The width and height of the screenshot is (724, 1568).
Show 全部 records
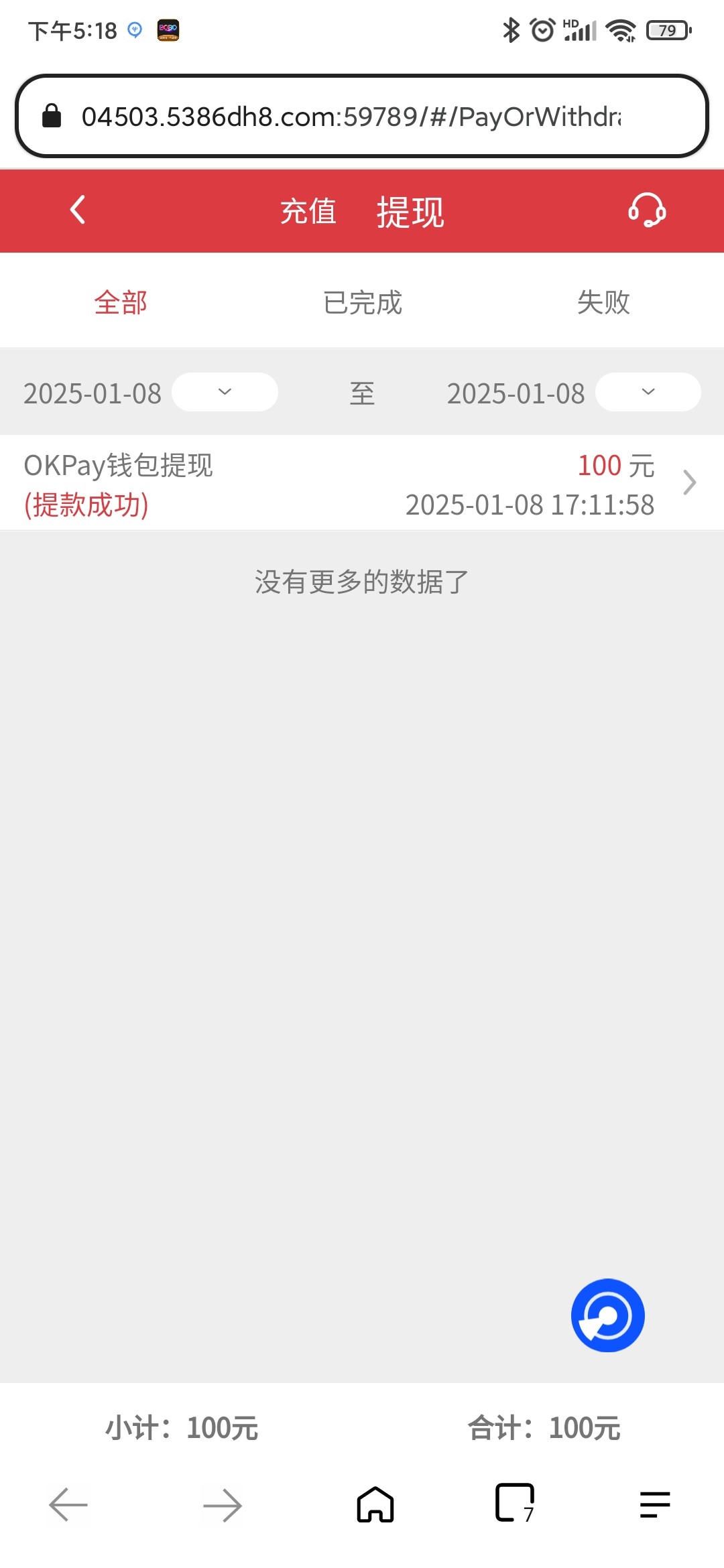pos(121,302)
